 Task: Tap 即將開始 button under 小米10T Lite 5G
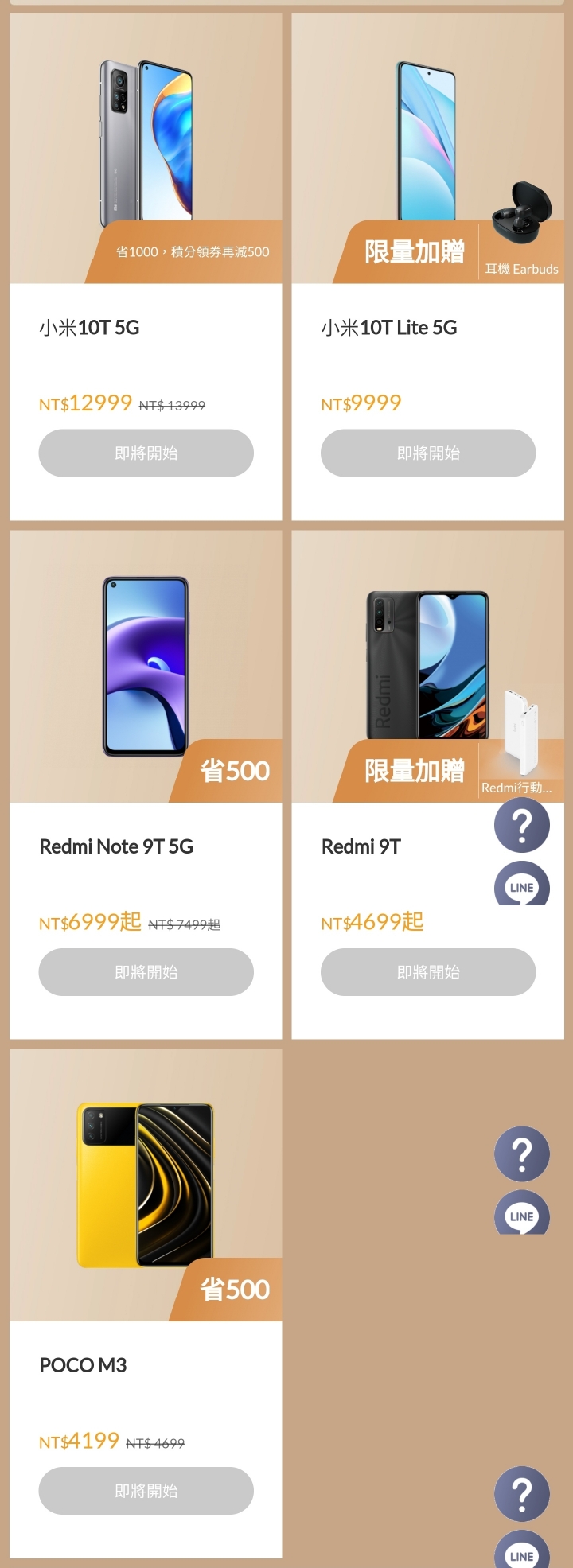point(427,453)
